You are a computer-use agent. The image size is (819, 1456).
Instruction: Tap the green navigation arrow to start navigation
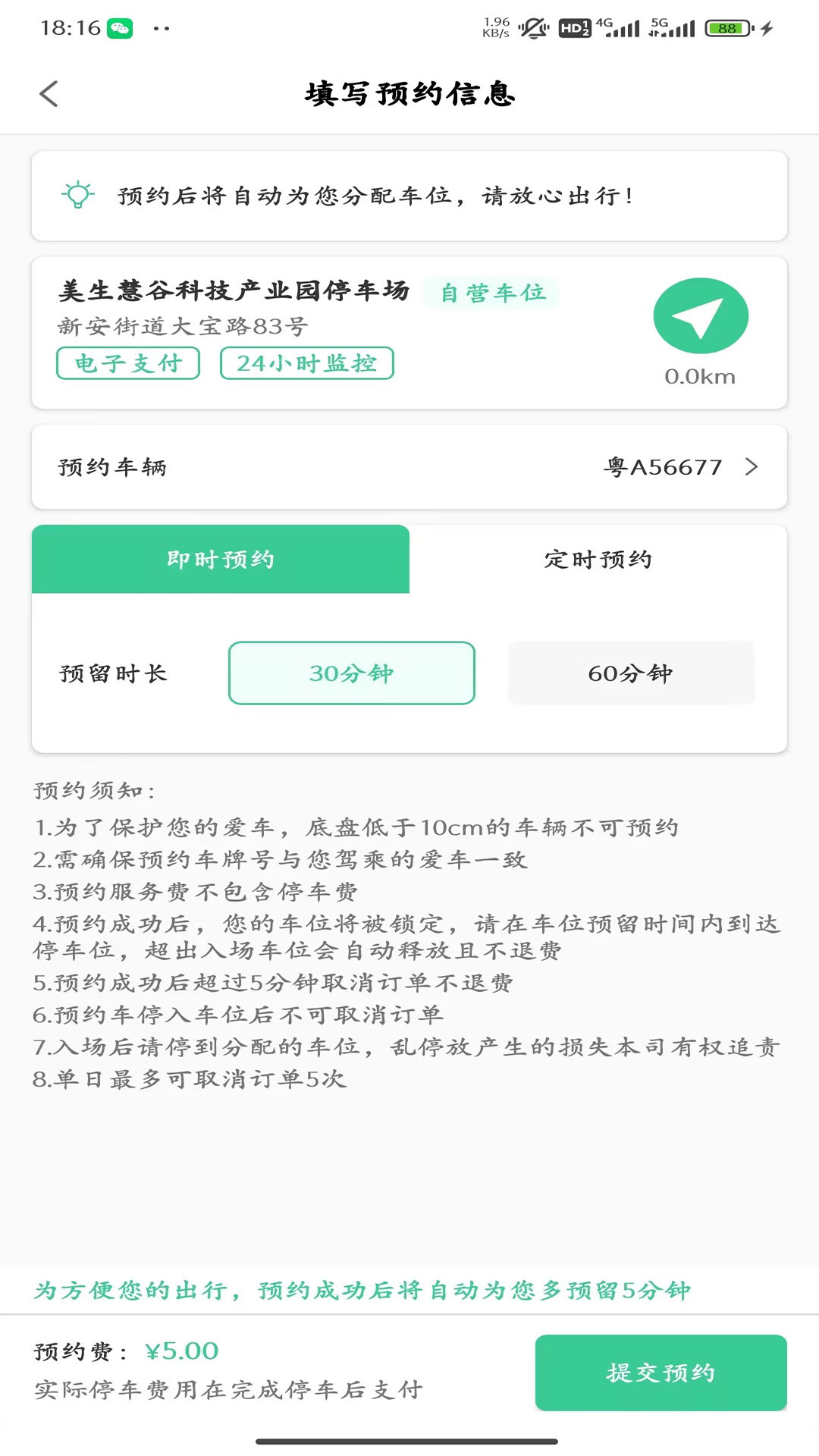click(701, 315)
